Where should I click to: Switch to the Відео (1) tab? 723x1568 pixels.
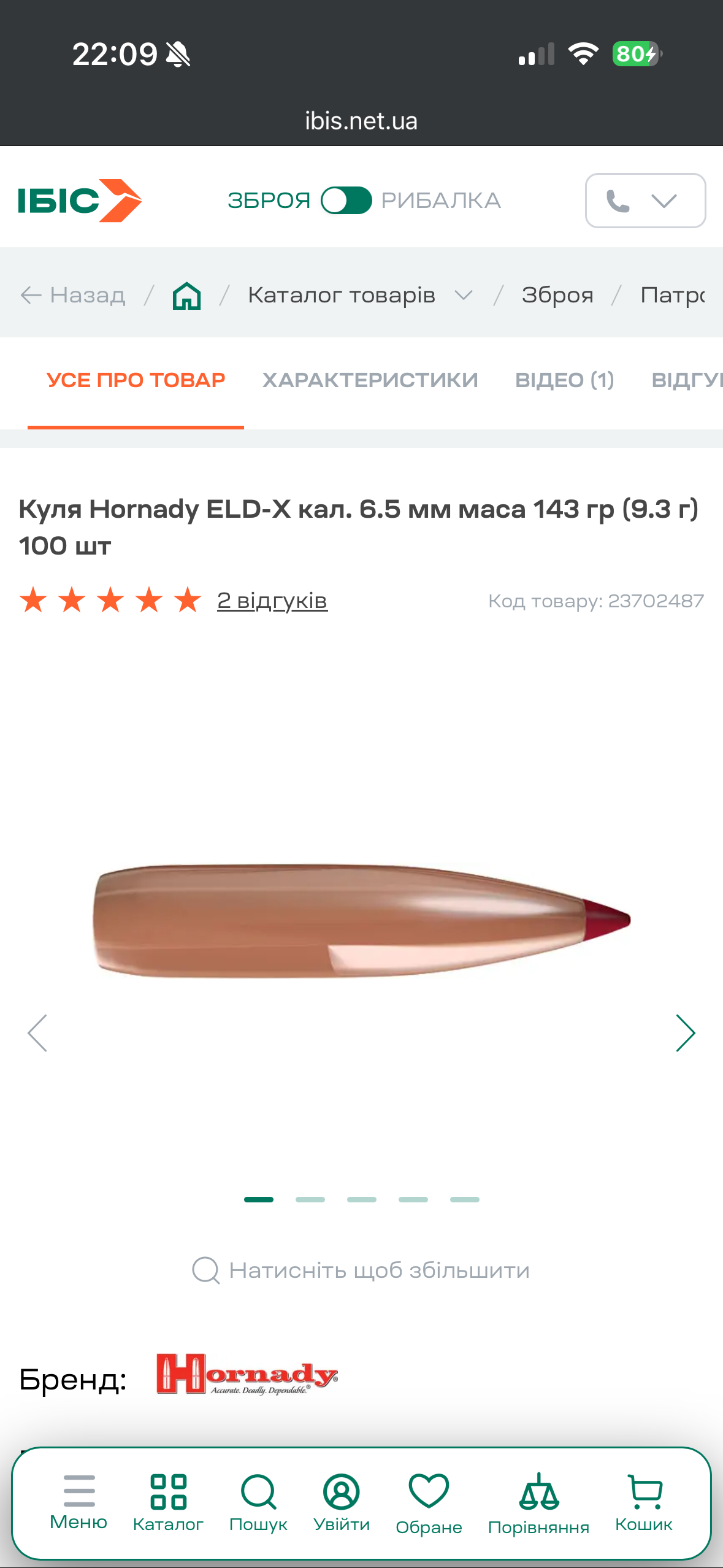564,380
